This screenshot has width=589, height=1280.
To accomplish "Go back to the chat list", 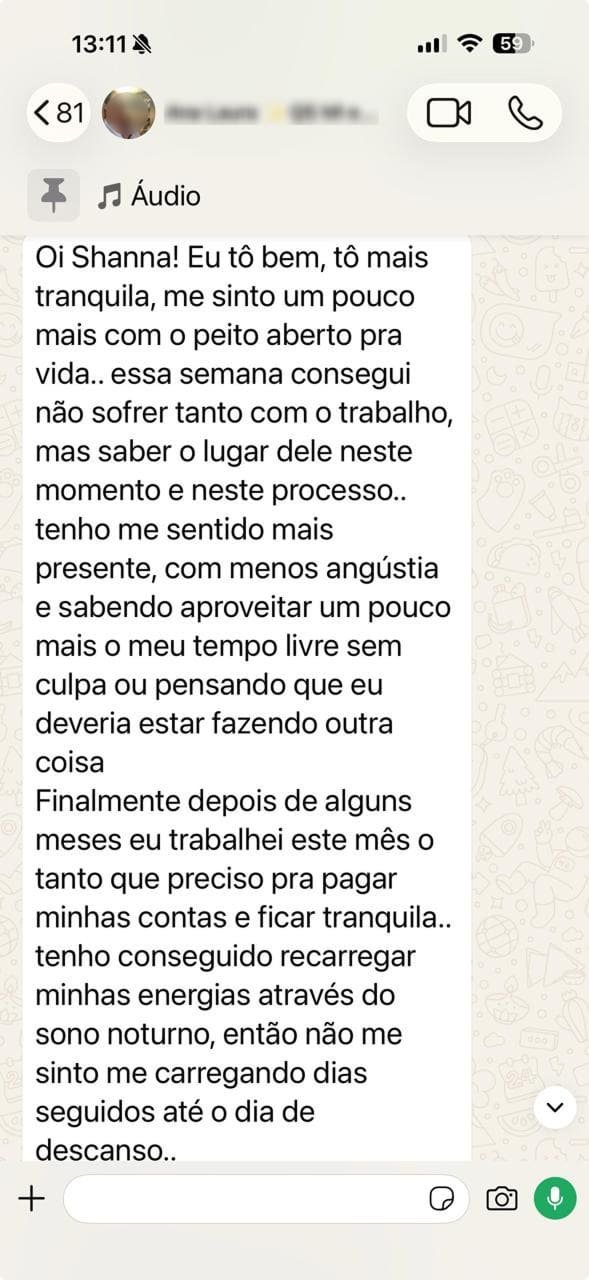I will tap(58, 113).
